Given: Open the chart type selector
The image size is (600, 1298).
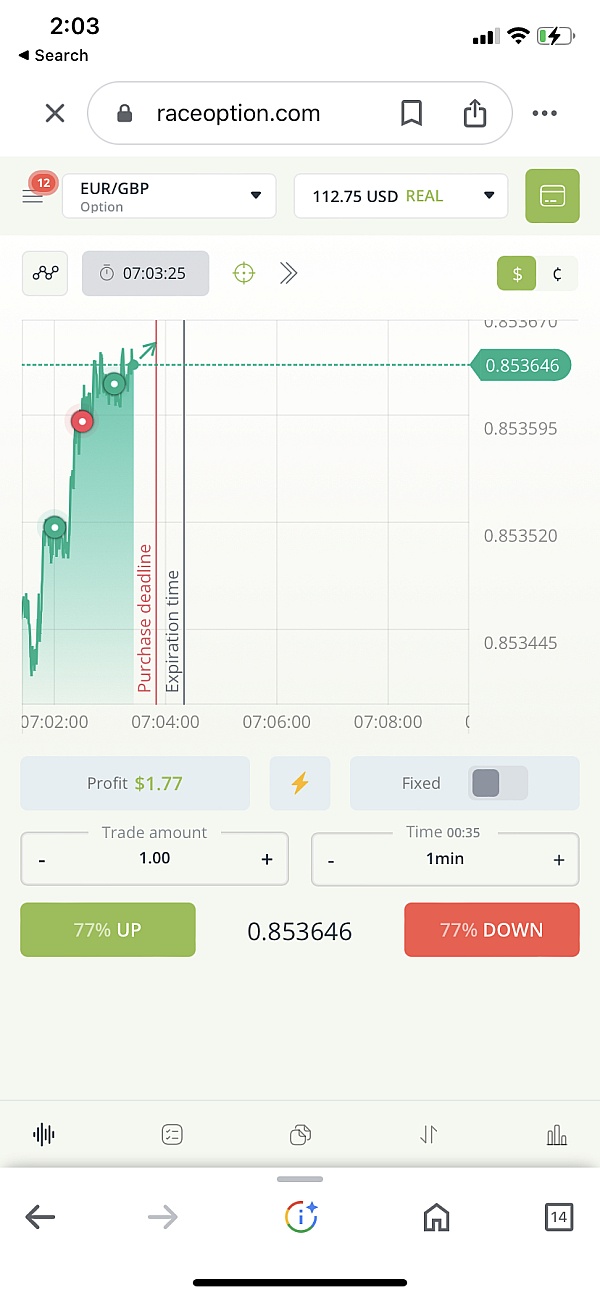Looking at the screenshot, I should point(45,273).
